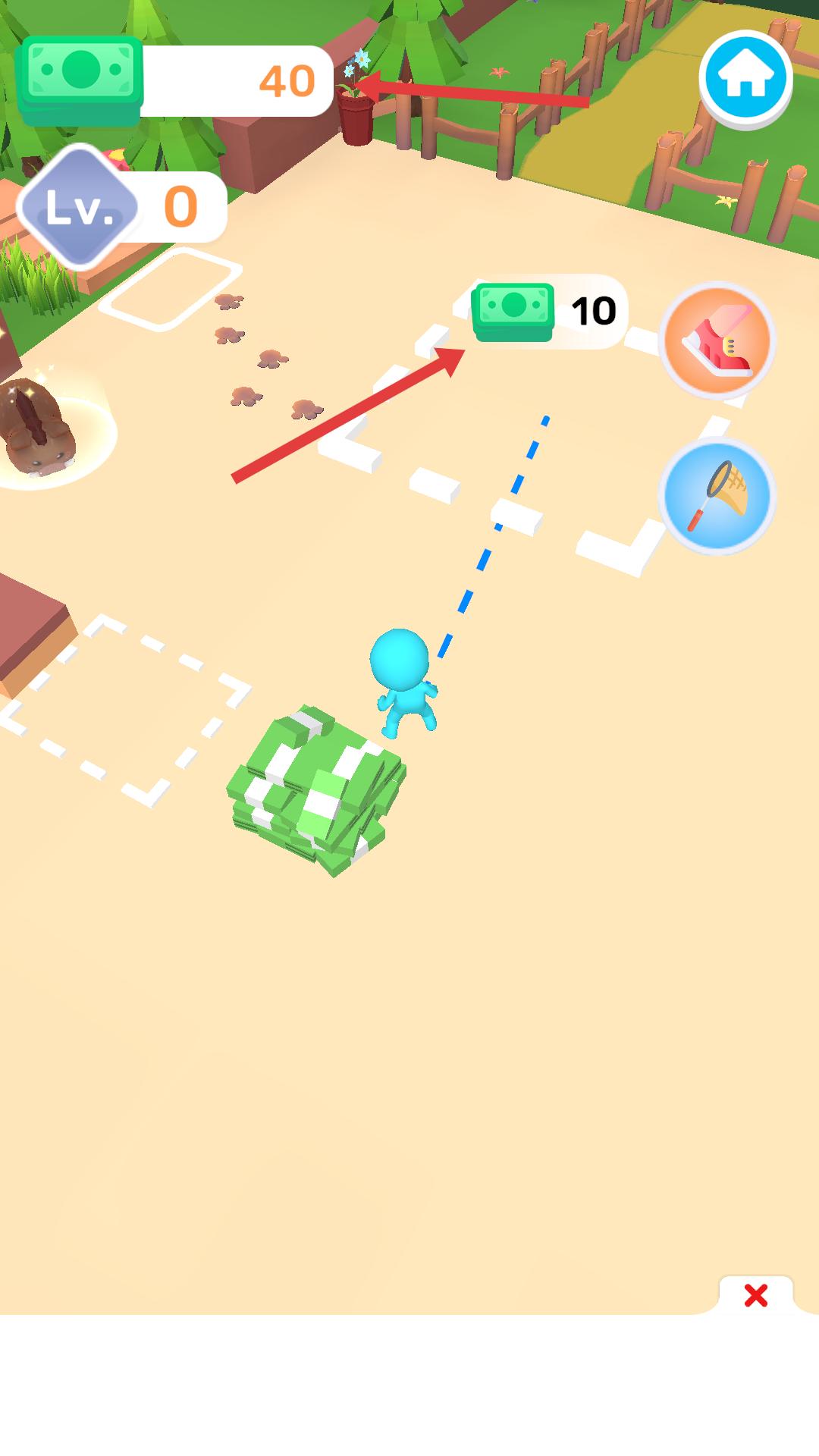The image size is (819, 1456).
Task: Select the butterfly net tool
Action: pos(717,496)
